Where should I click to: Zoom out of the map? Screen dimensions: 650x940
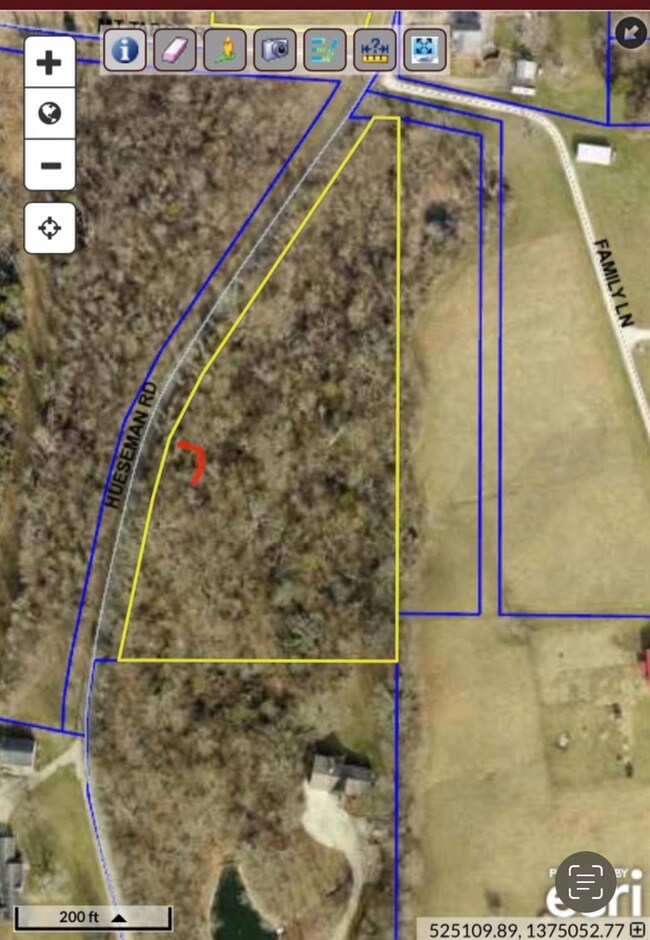click(49, 166)
